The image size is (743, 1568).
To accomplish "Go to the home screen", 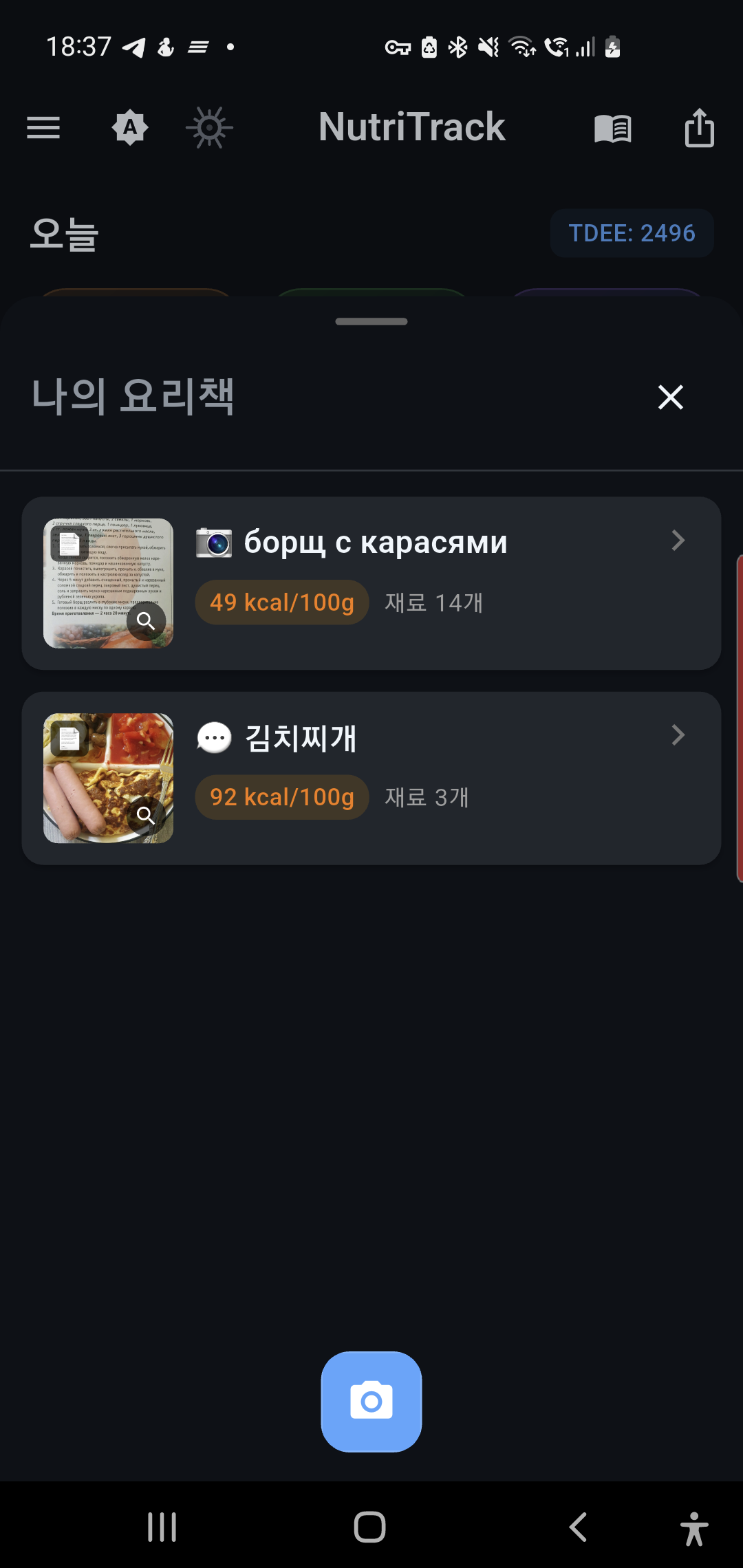I will pyautogui.click(x=370, y=1527).
